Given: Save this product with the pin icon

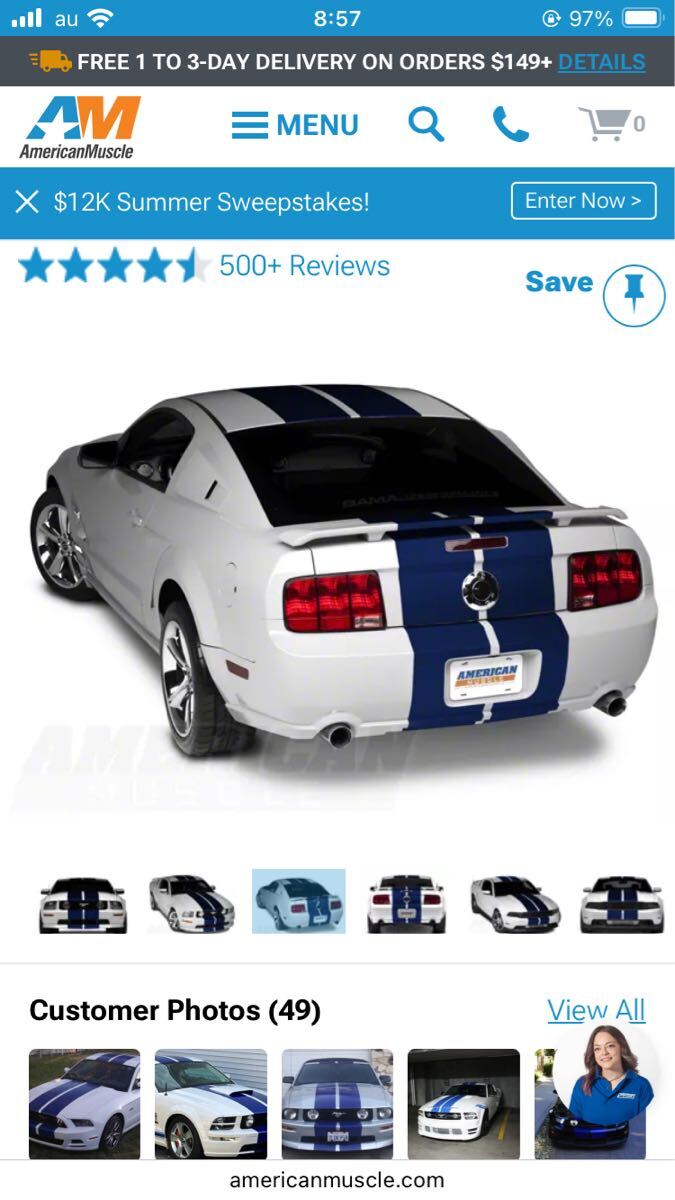Looking at the screenshot, I should pyautogui.click(x=633, y=295).
